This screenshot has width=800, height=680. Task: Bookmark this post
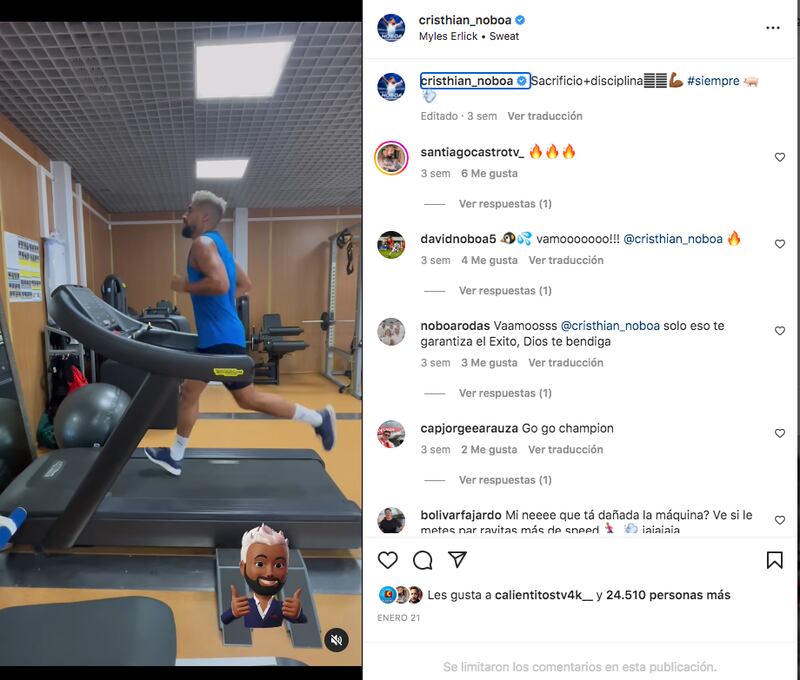(774, 560)
